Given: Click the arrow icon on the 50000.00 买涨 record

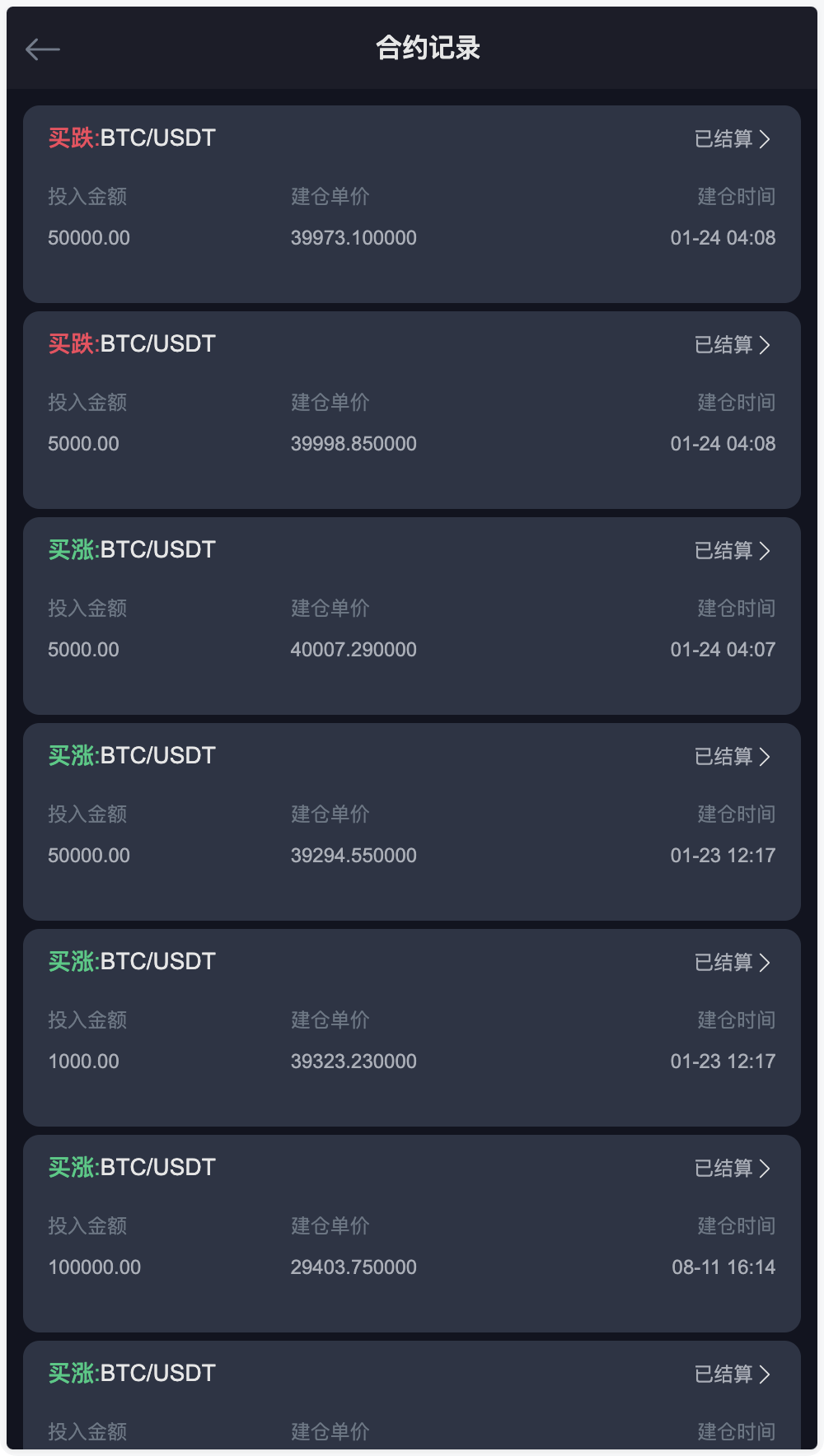Looking at the screenshot, I should [x=766, y=756].
